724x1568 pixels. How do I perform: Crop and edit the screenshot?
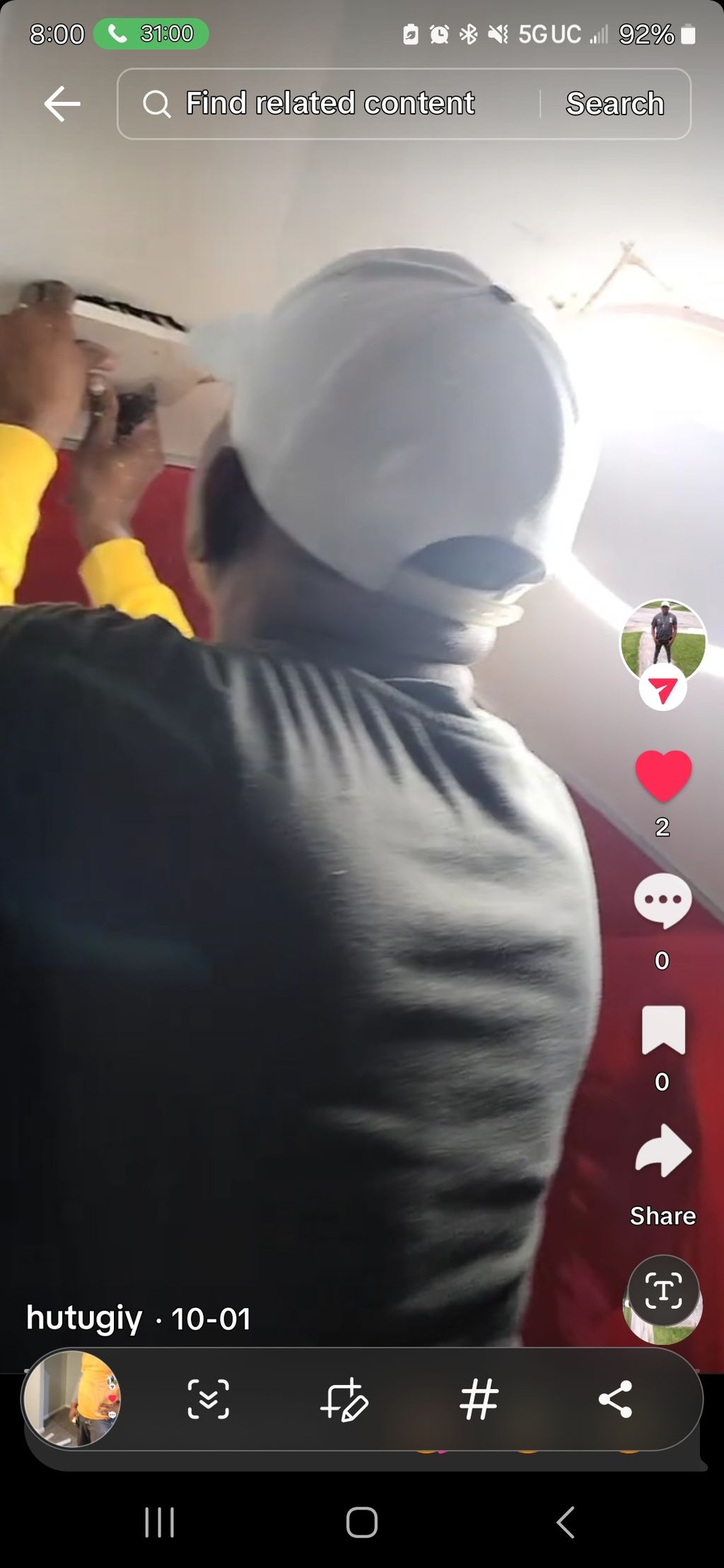pos(344,1399)
